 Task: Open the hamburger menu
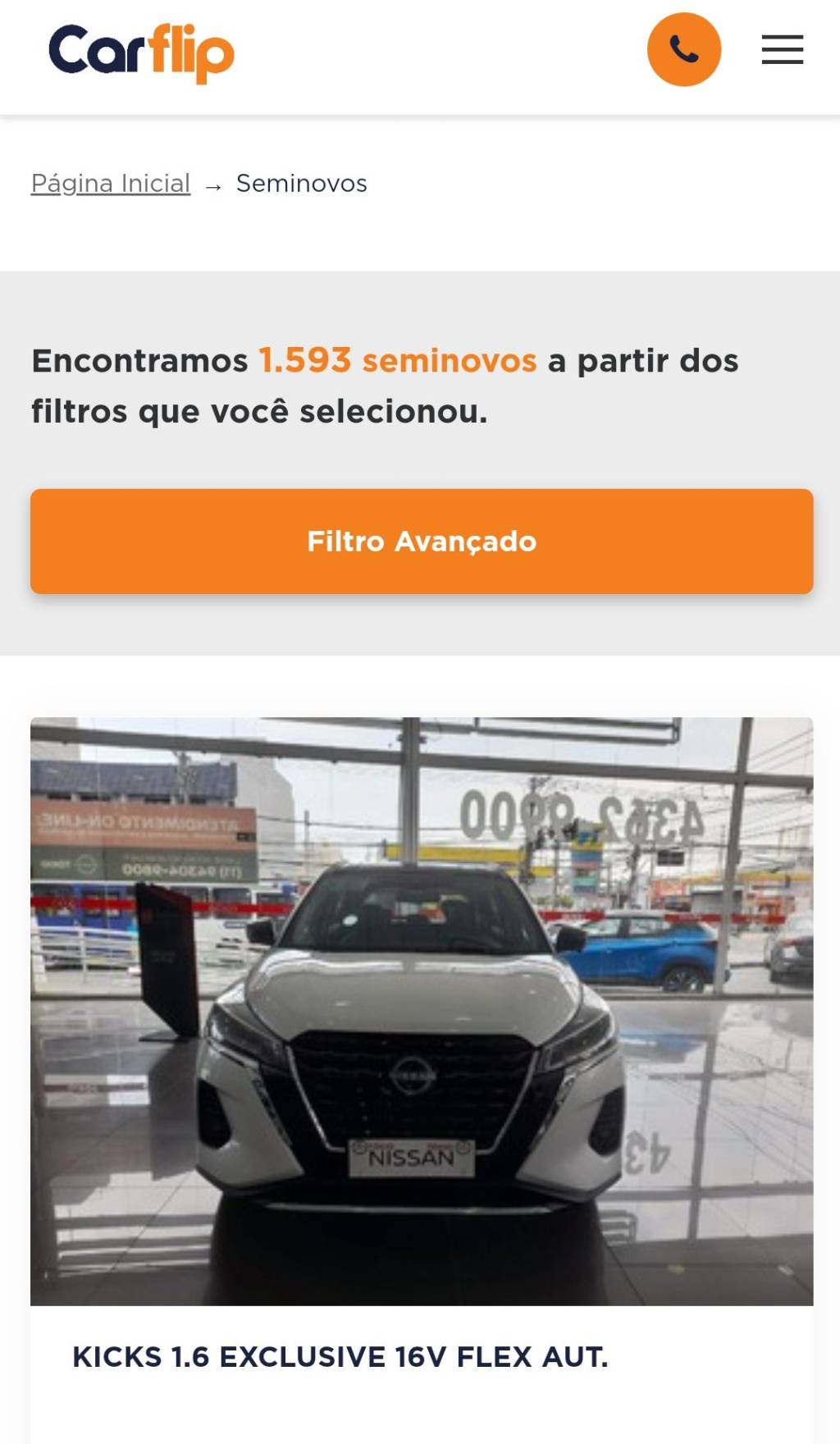(x=782, y=49)
